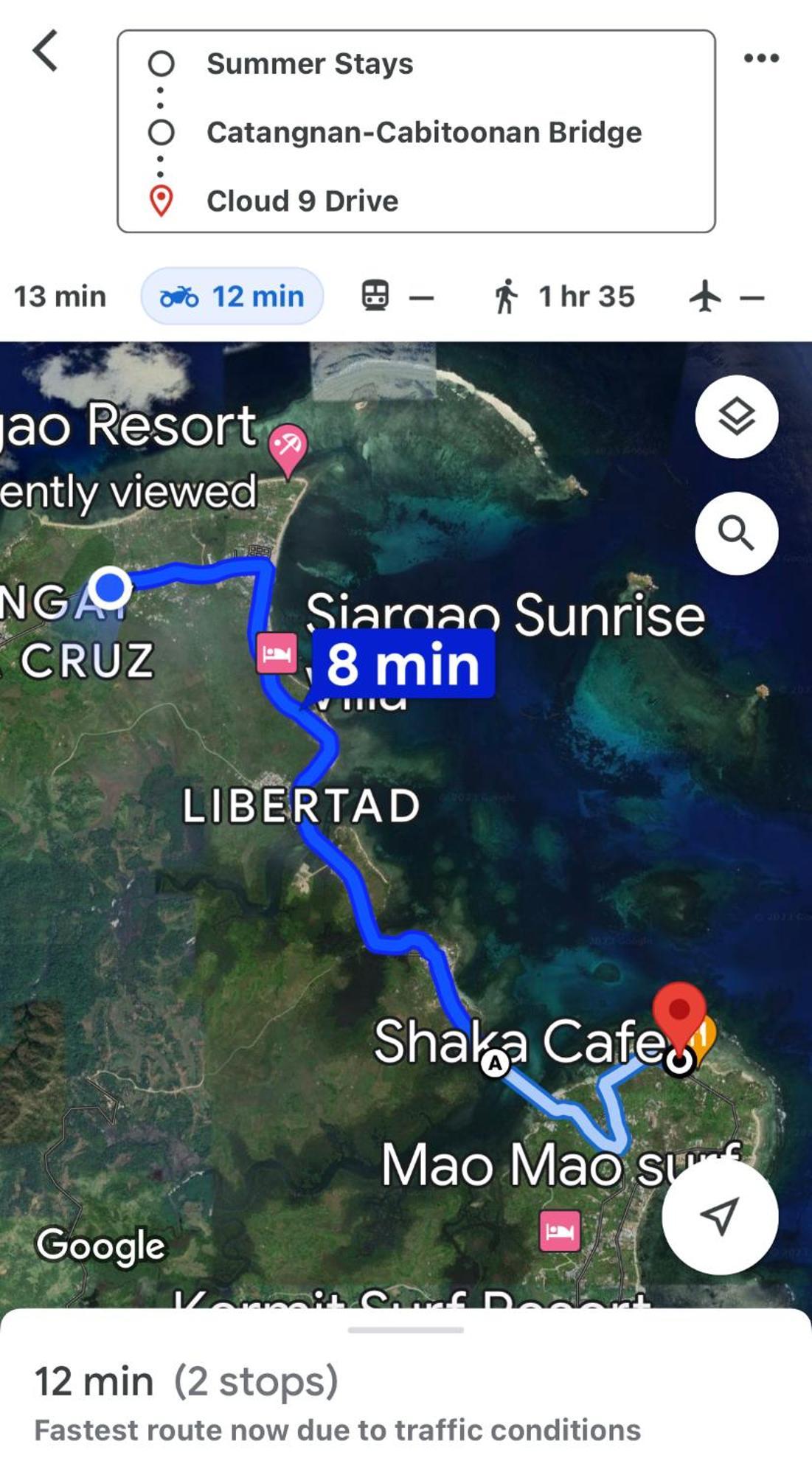
Task: Open the Siargao Sunrise Villa hotel marker
Action: 277,653
